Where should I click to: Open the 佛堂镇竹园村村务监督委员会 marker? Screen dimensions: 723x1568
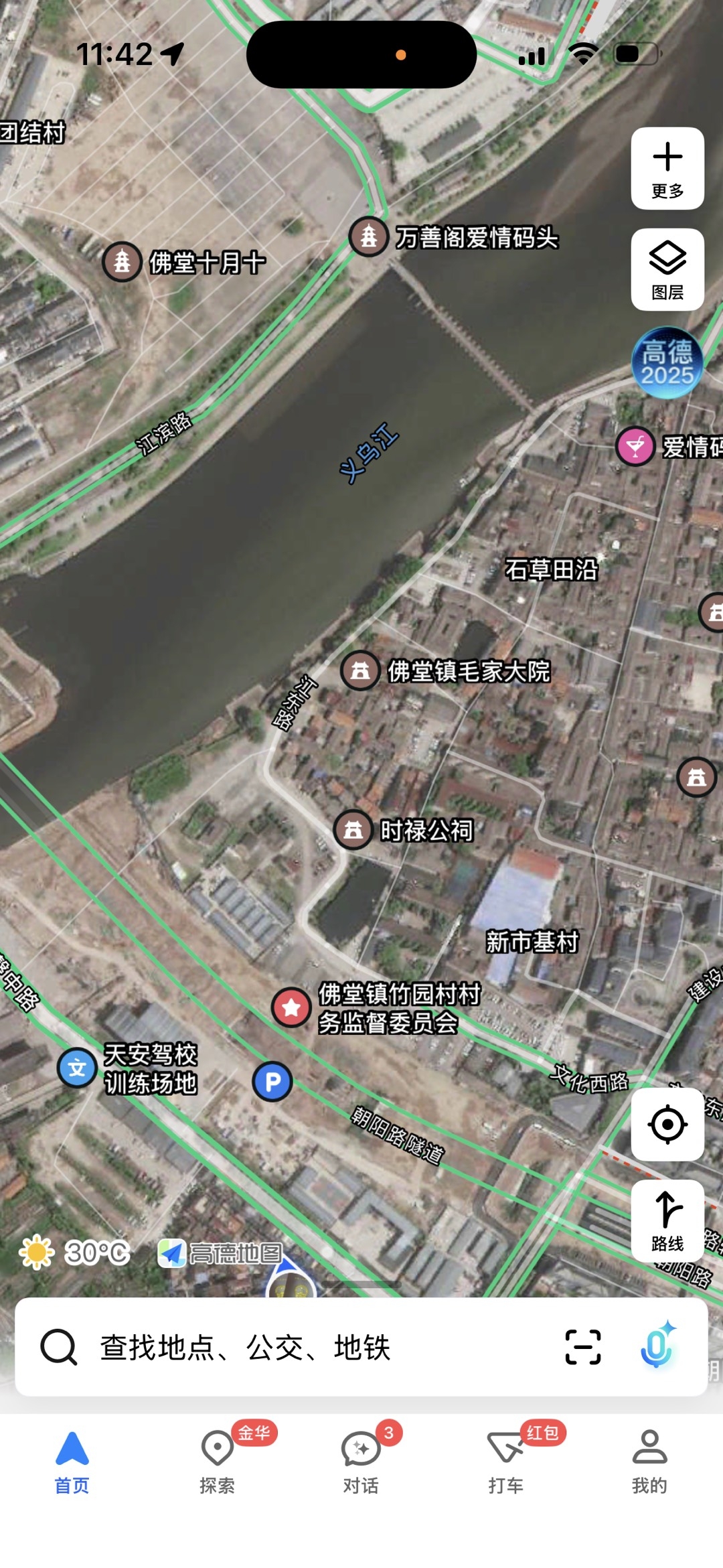(x=291, y=1007)
